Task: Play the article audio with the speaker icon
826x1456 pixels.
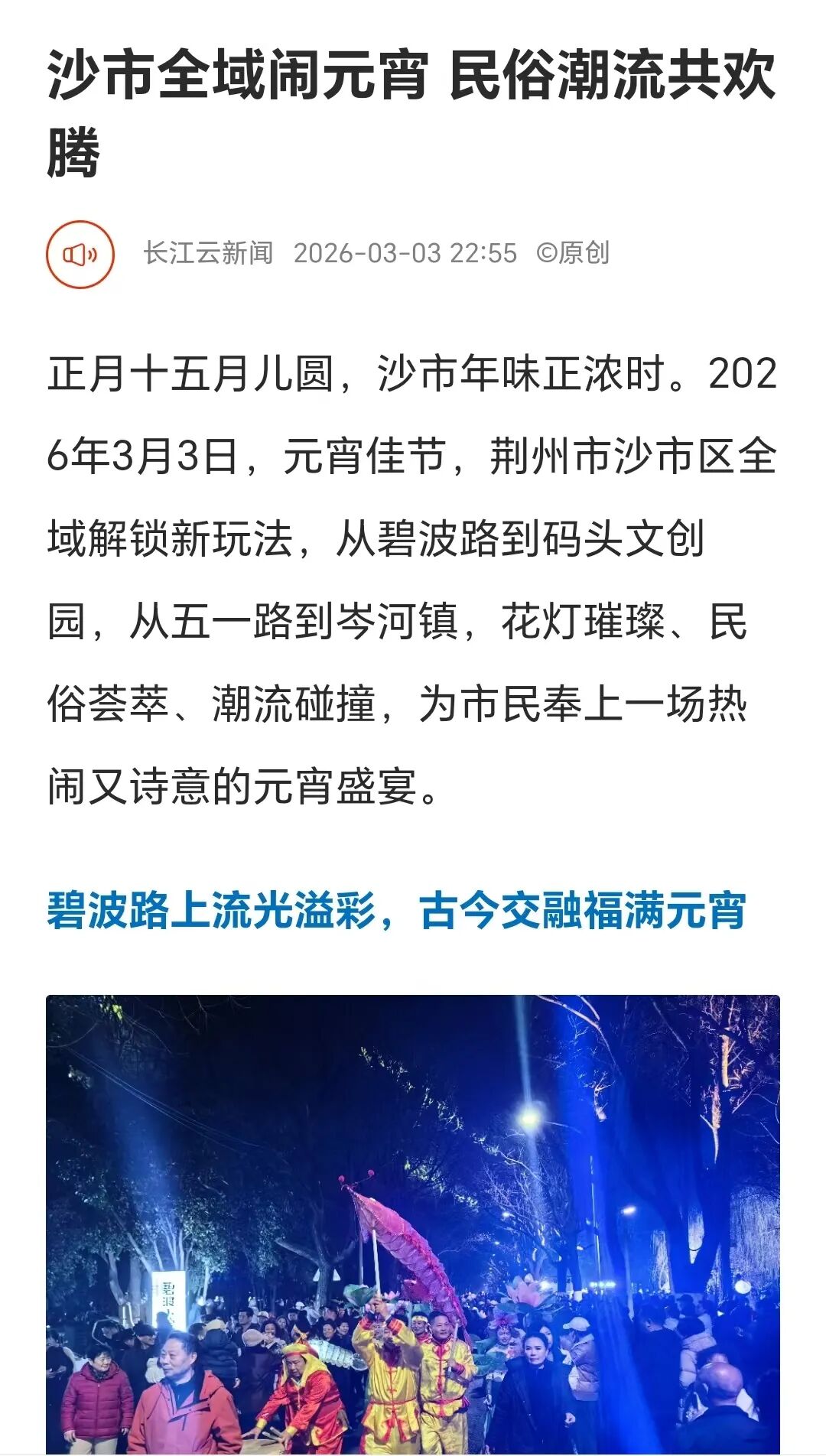Action: tap(80, 255)
